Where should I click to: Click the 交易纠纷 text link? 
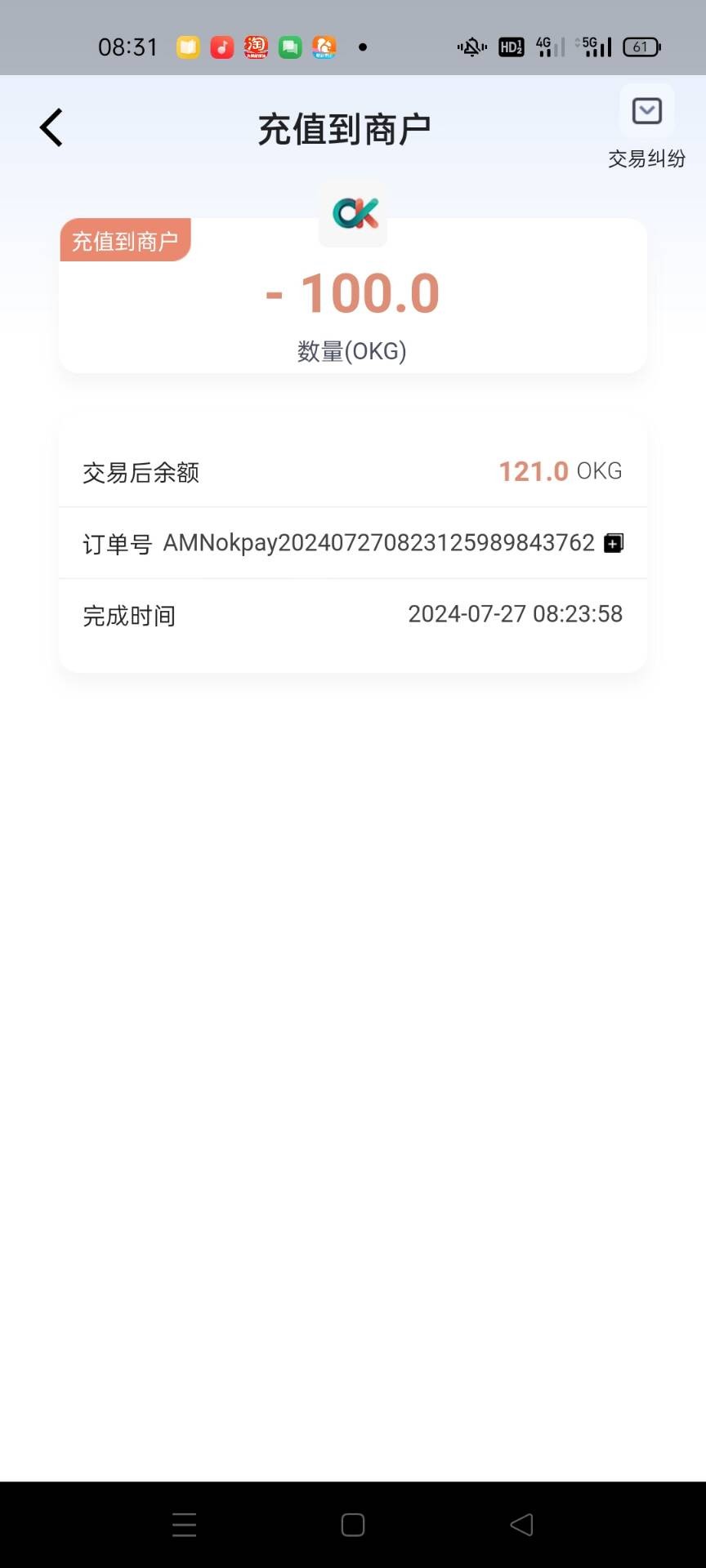point(647,159)
